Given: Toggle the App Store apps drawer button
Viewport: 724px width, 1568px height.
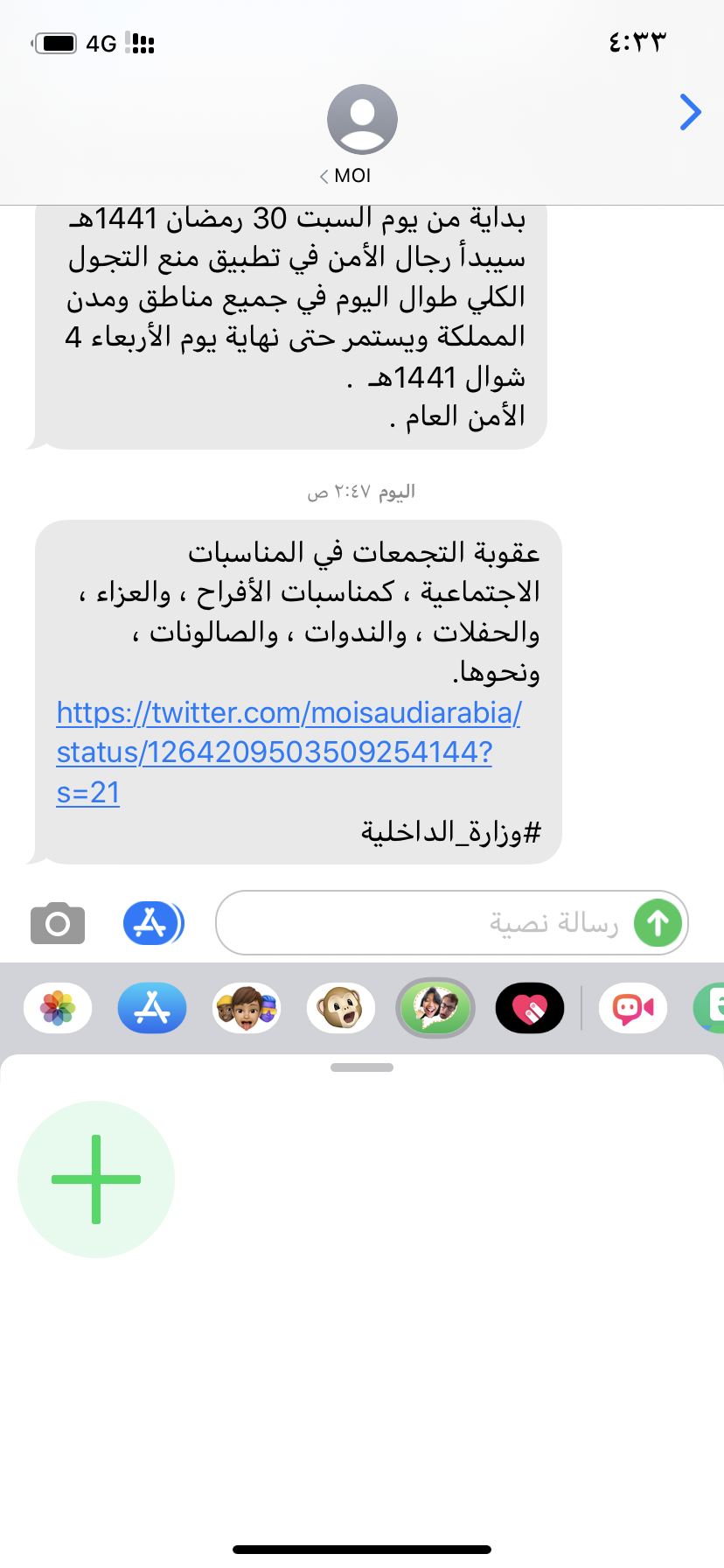Looking at the screenshot, I should (153, 923).
